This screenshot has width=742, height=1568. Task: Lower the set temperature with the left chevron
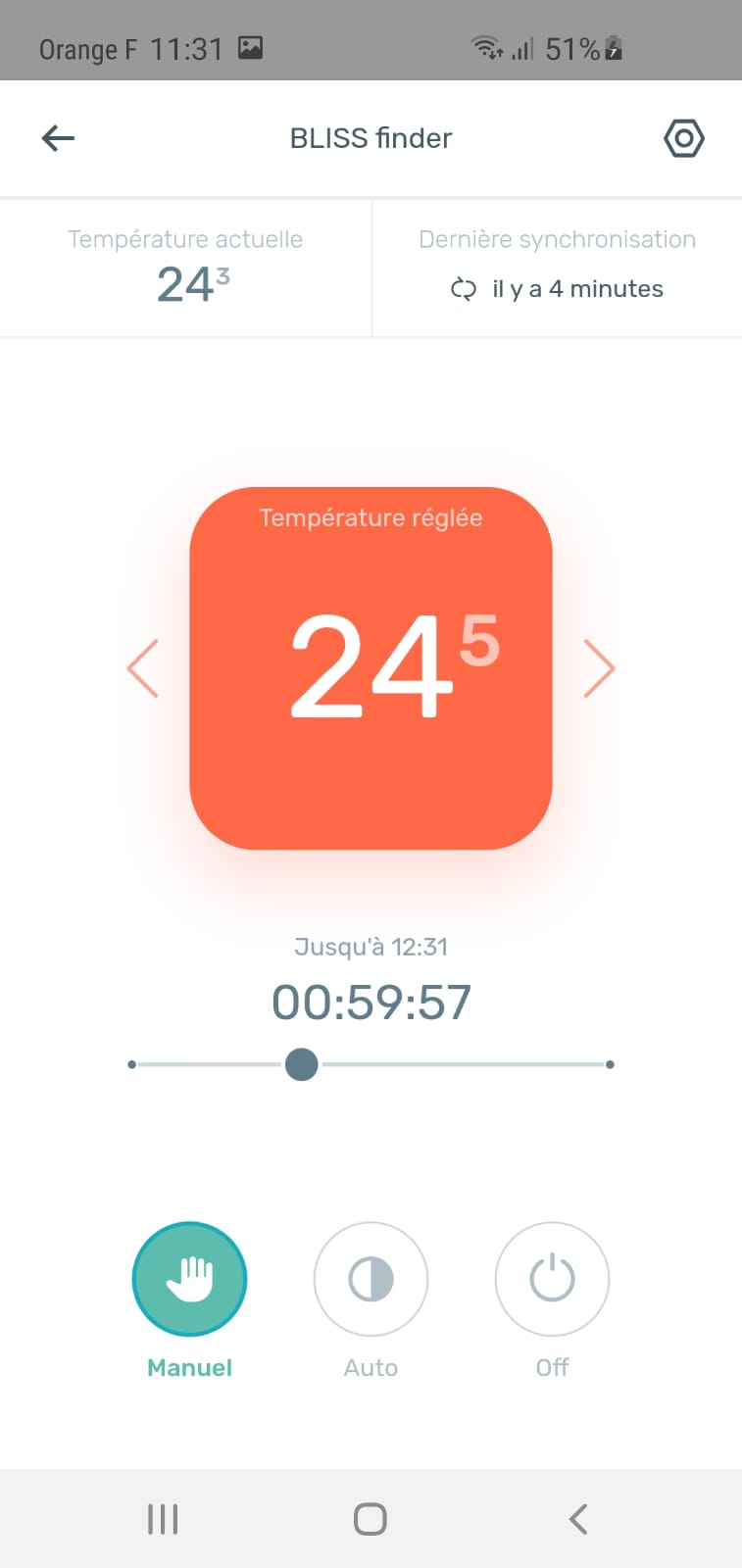pyautogui.click(x=143, y=668)
